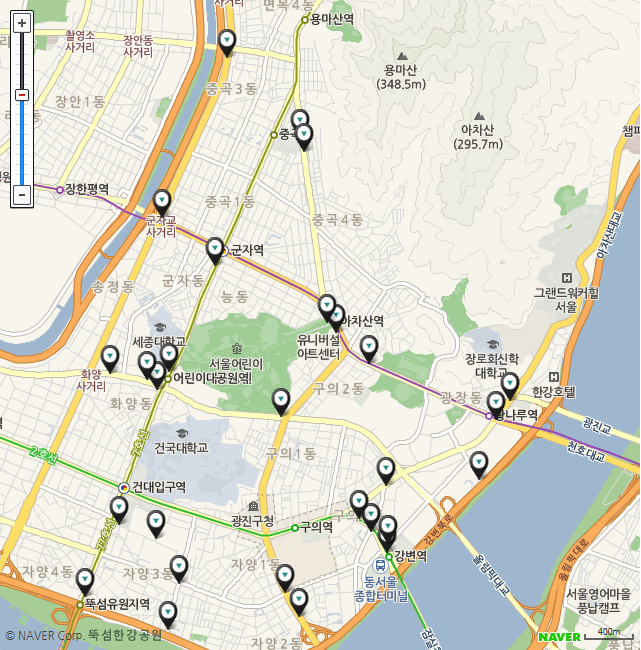Viewport: 641px width, 650px height.
Task: Open the marker near 건대입구역
Action: [x=119, y=507]
